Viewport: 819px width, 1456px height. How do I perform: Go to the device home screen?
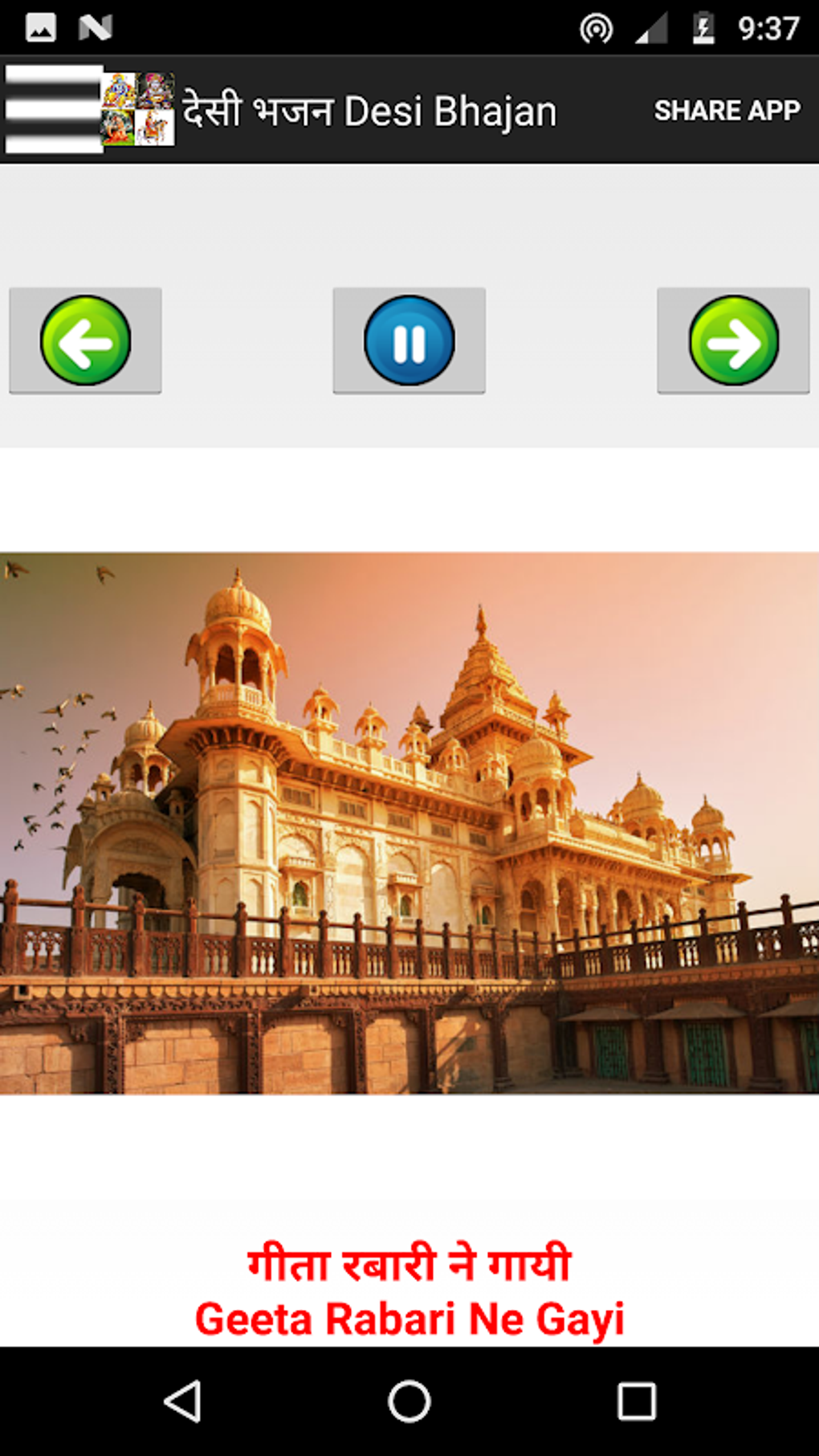409,1401
